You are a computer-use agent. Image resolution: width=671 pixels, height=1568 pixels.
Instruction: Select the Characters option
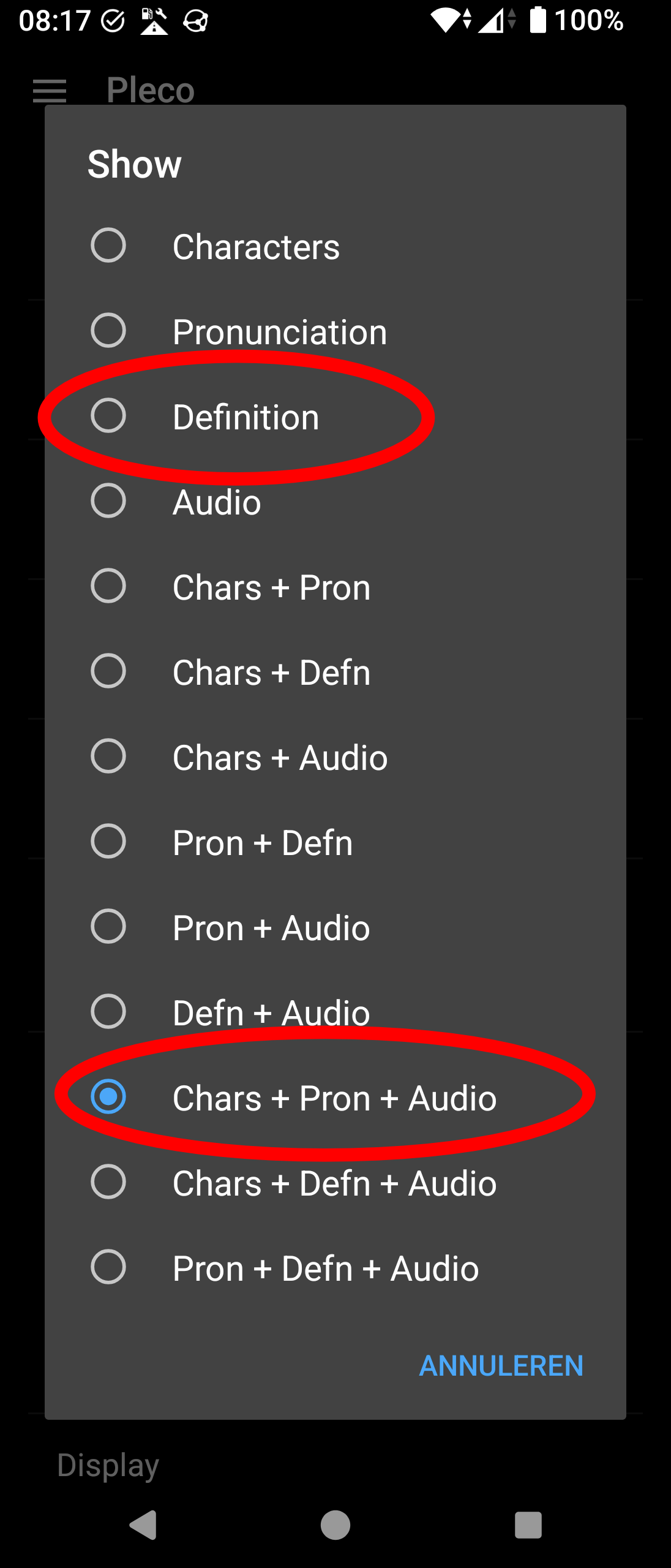[255, 246]
